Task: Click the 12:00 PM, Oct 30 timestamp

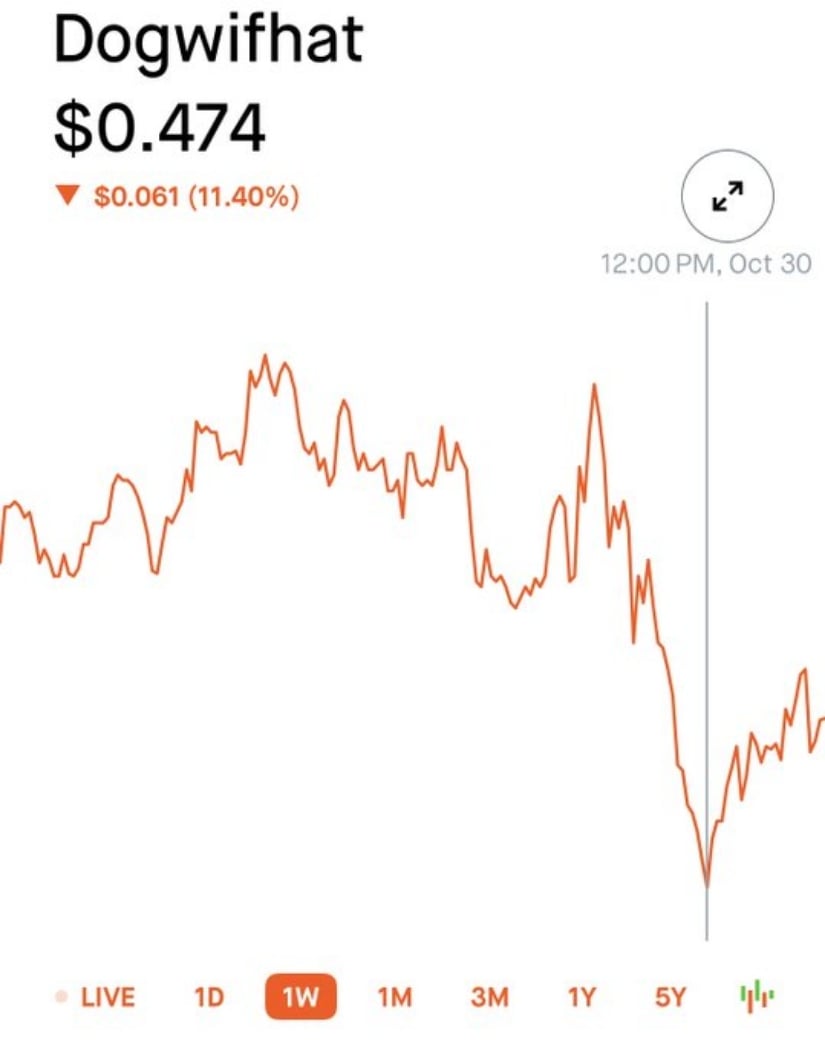Action: (707, 263)
